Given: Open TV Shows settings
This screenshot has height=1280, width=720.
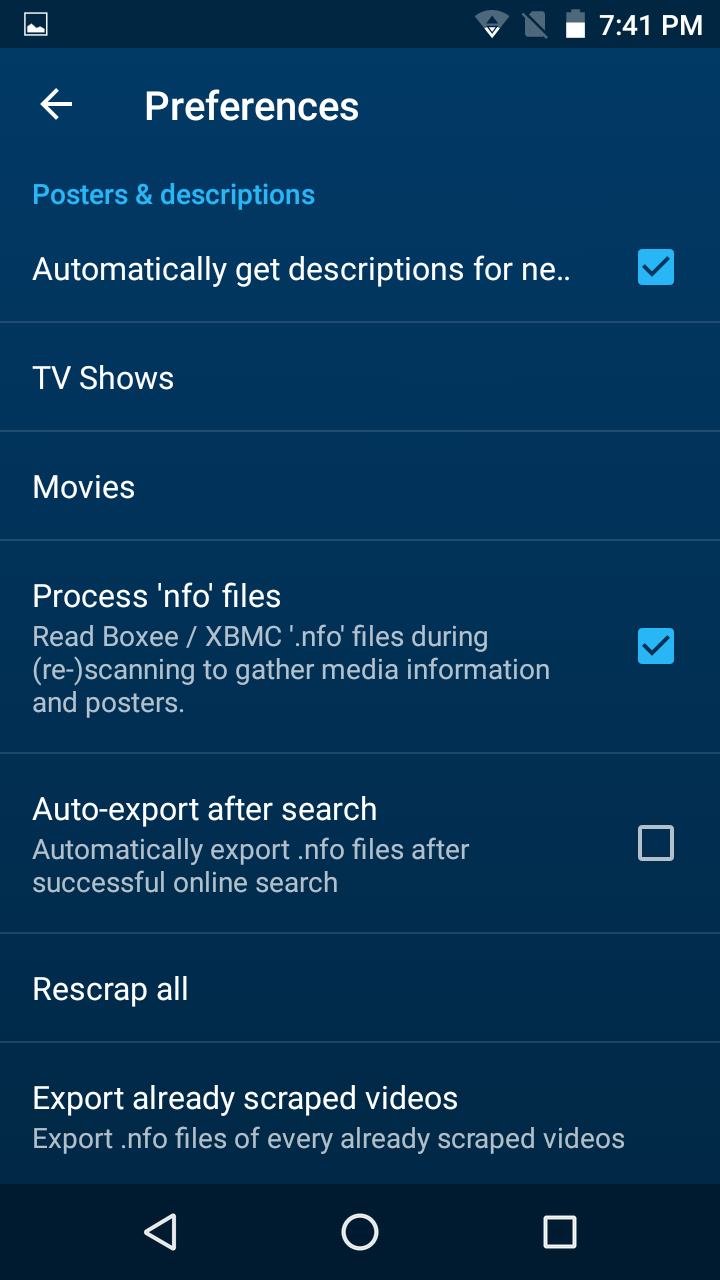Looking at the screenshot, I should pos(360,378).
